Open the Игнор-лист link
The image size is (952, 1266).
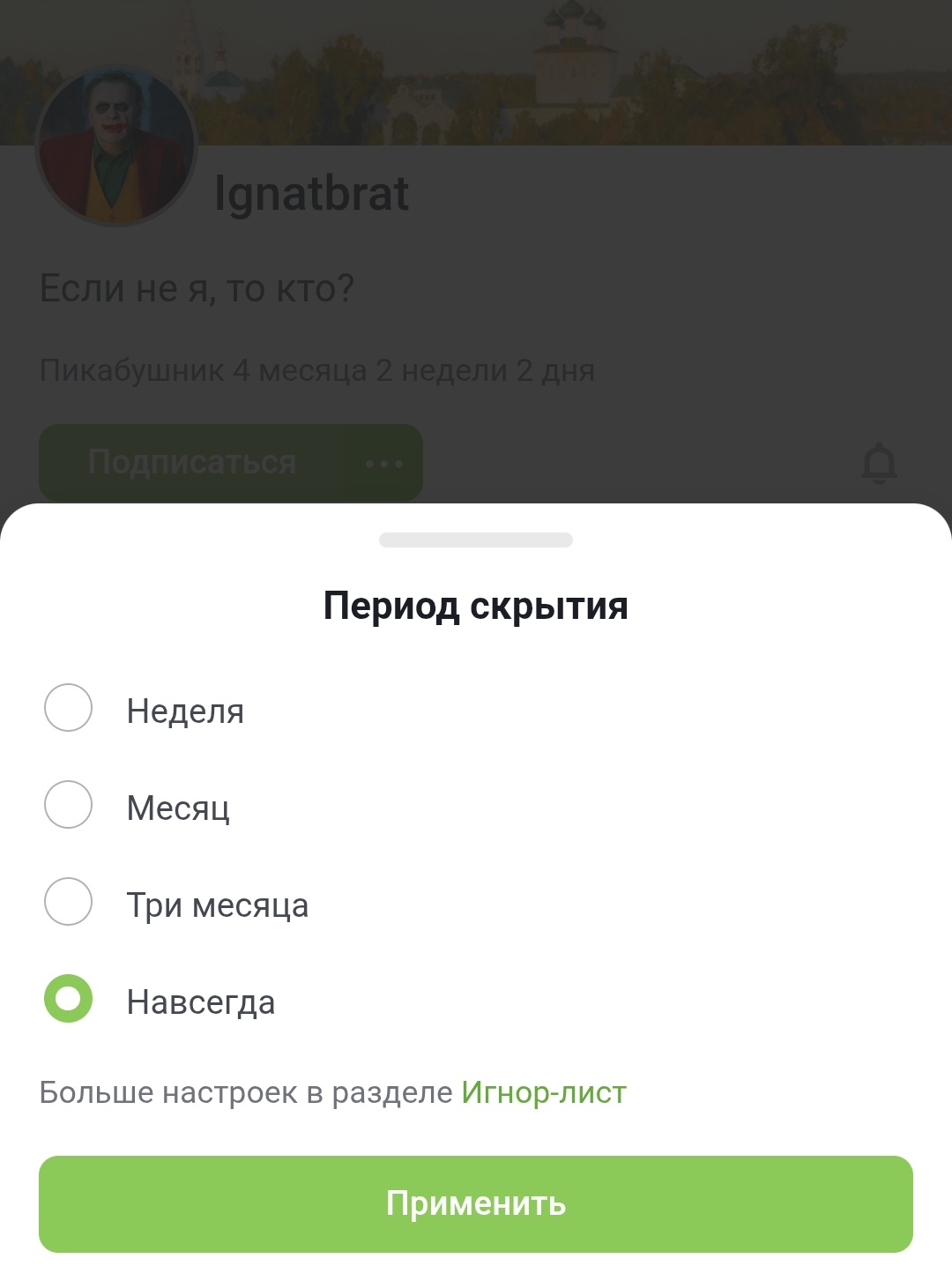click(x=543, y=1093)
